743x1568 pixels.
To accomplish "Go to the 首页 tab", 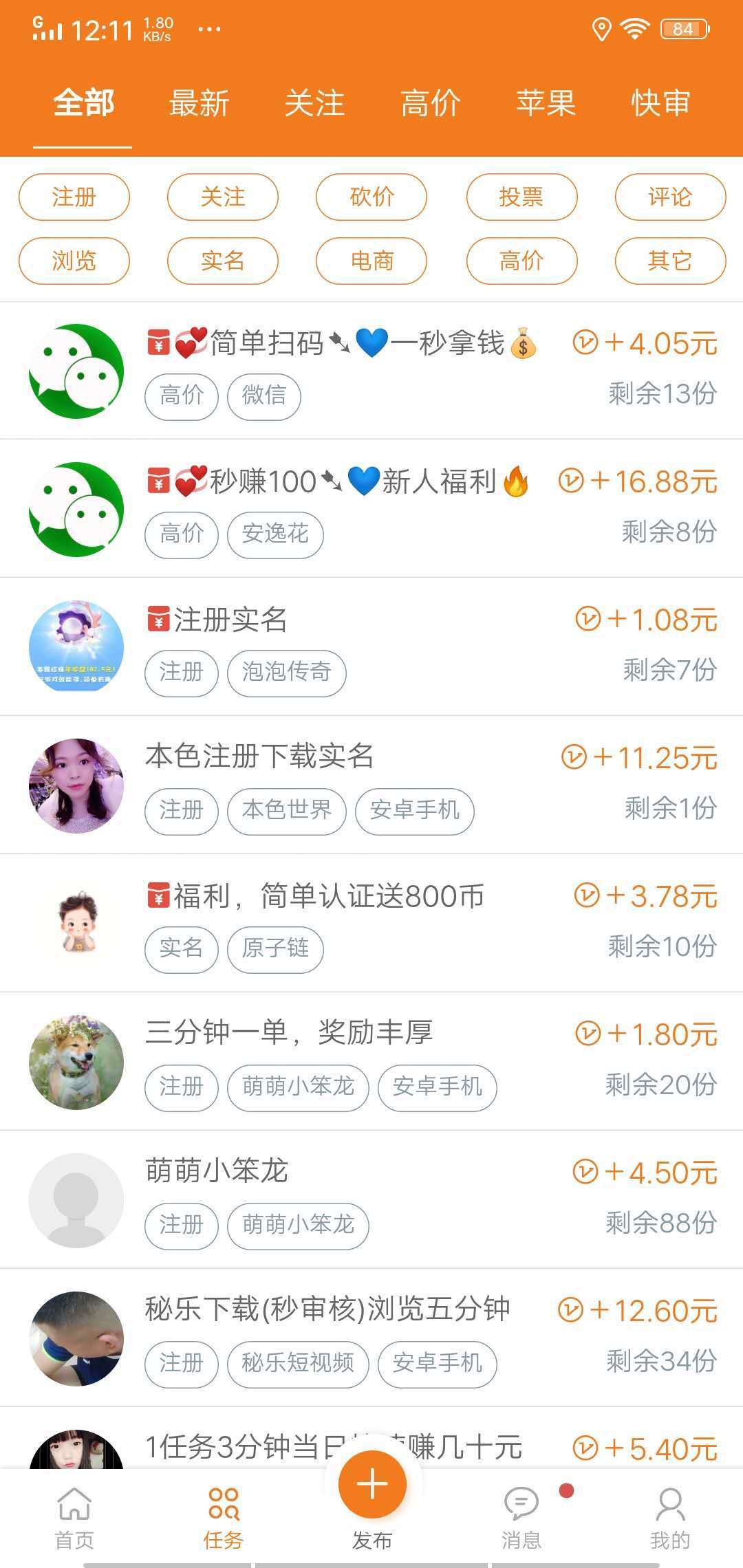I will [x=74, y=1516].
